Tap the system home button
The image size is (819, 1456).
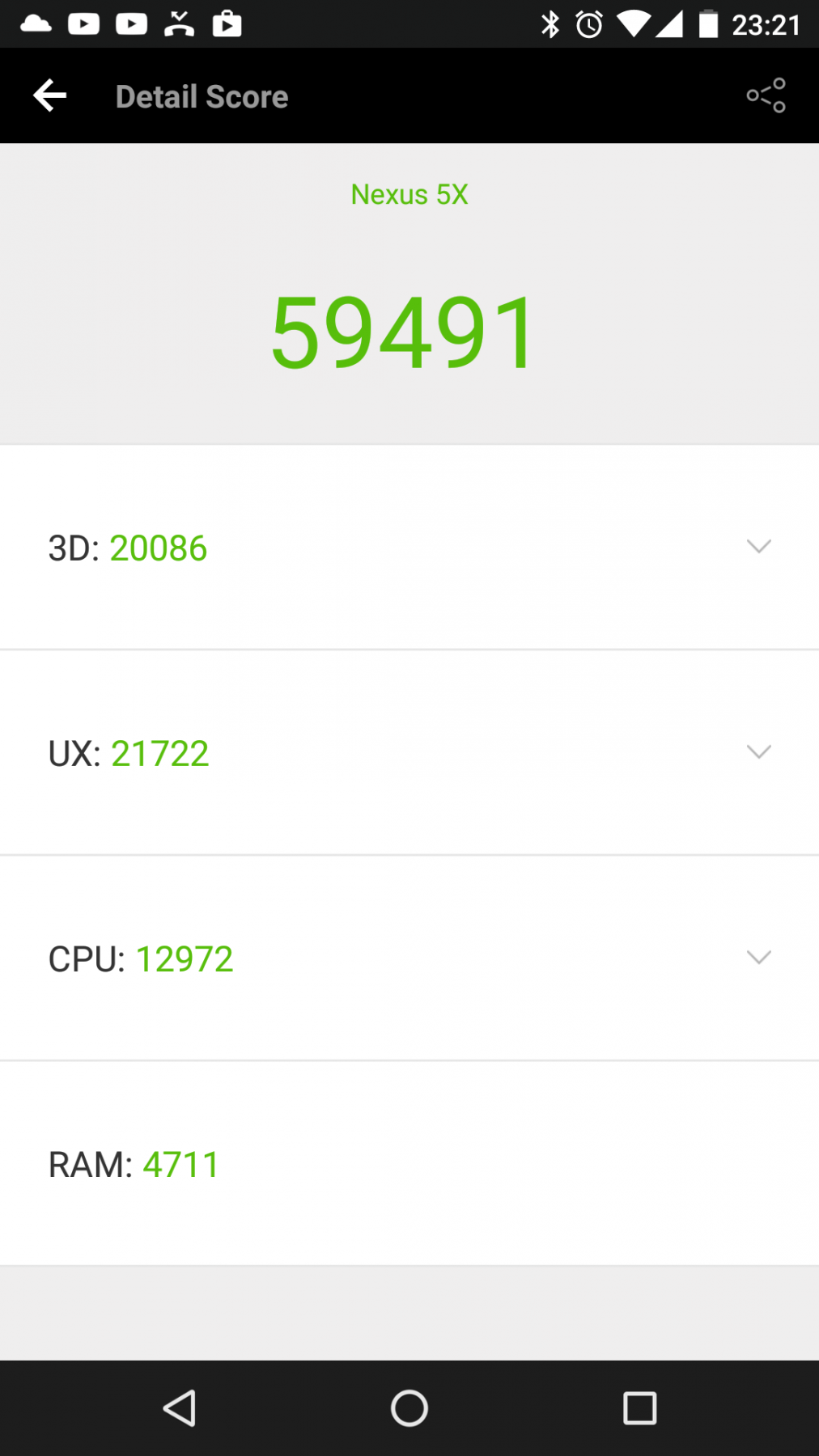point(409,1408)
